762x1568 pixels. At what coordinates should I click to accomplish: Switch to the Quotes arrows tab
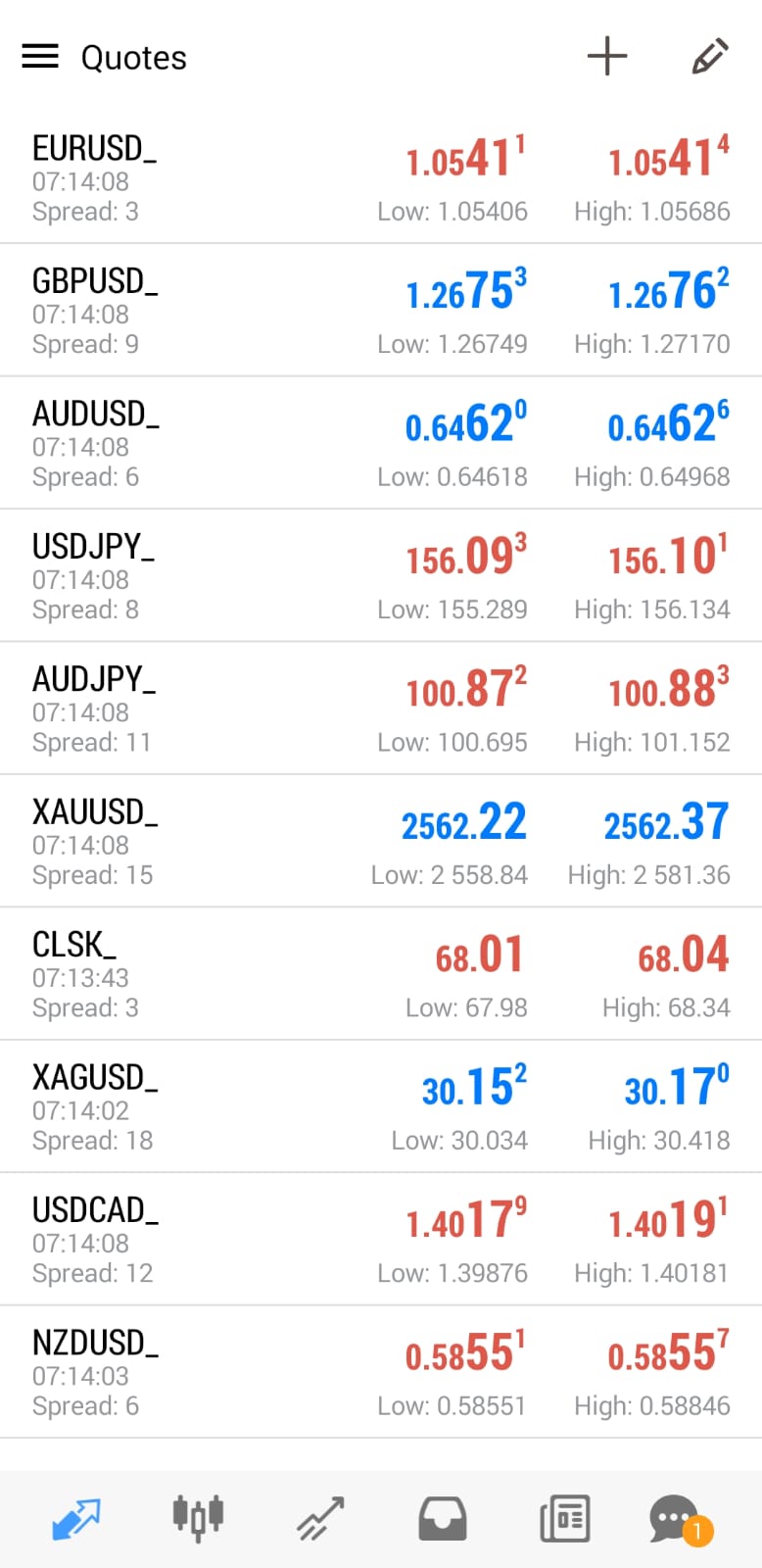point(75,1518)
